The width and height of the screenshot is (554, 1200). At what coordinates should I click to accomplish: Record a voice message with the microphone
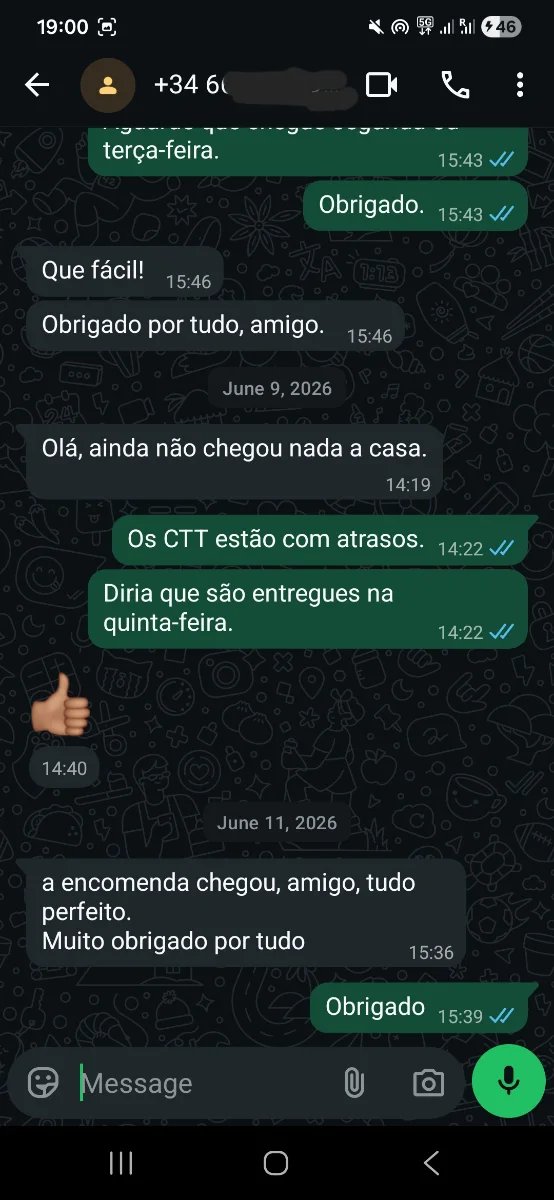[x=509, y=1081]
